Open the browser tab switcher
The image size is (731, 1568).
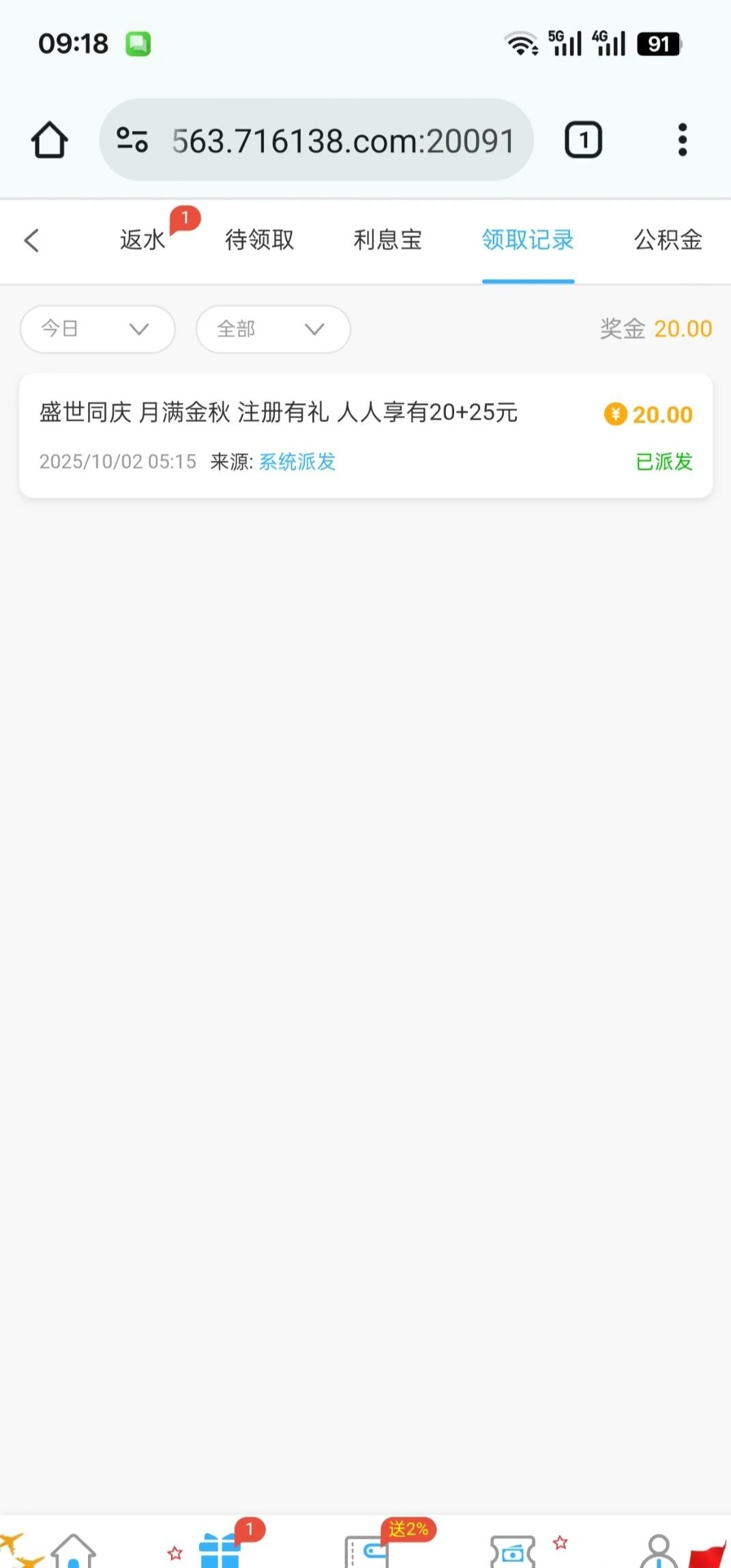(x=583, y=140)
